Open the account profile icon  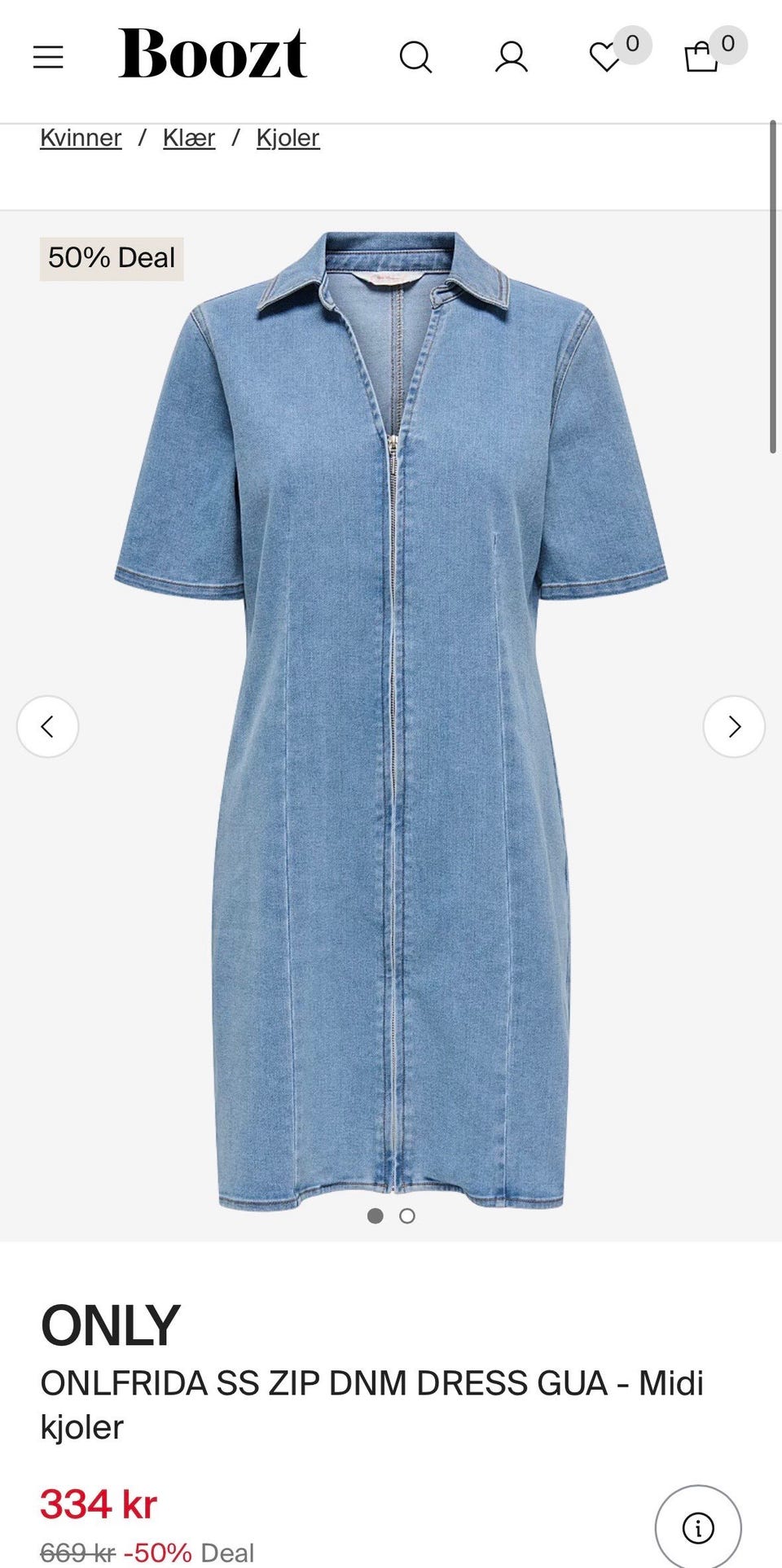pyautogui.click(x=512, y=57)
